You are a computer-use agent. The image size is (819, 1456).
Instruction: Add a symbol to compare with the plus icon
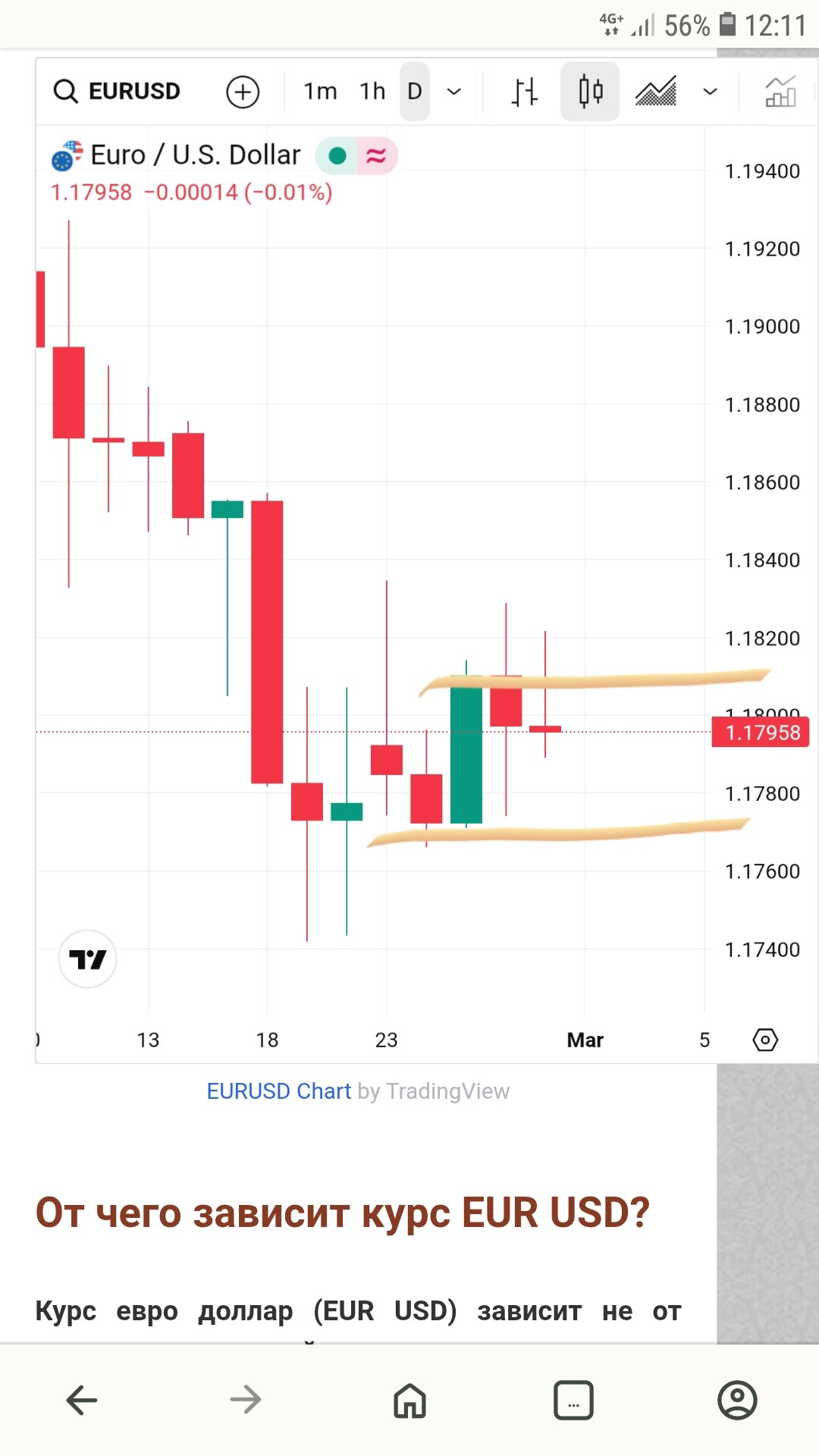coord(243,92)
